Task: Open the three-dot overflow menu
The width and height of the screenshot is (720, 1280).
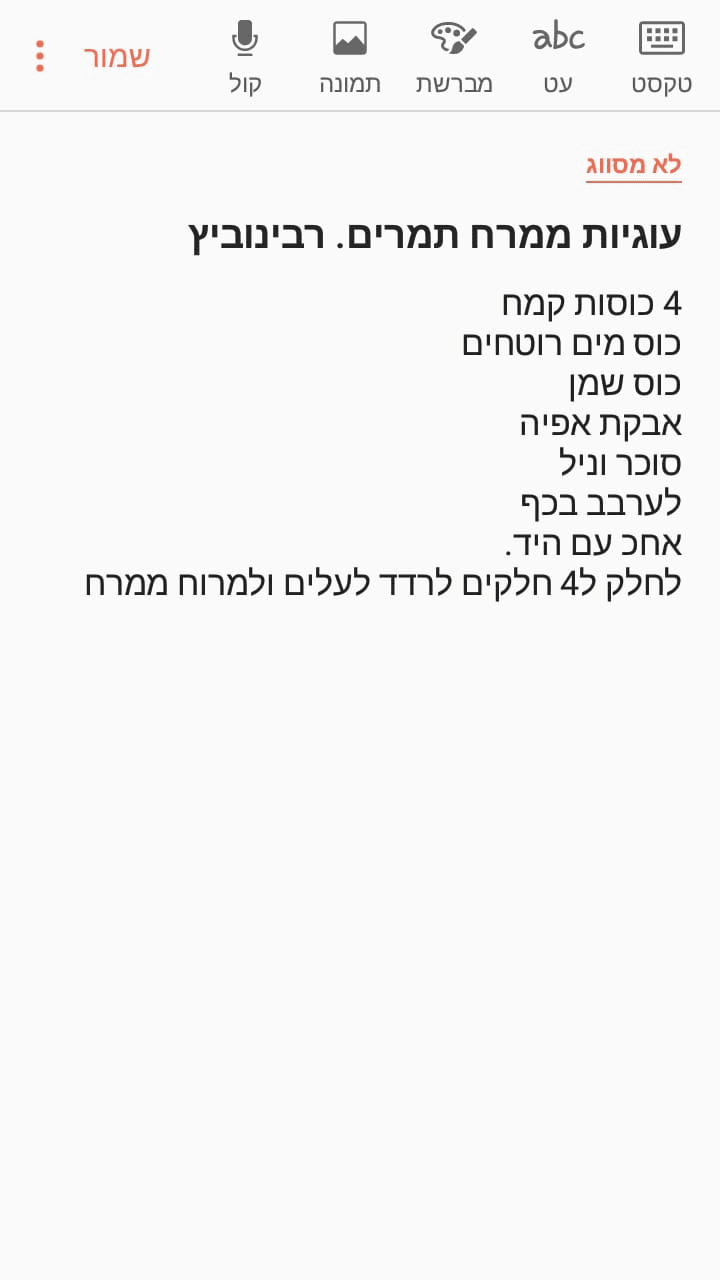Action: coord(40,56)
